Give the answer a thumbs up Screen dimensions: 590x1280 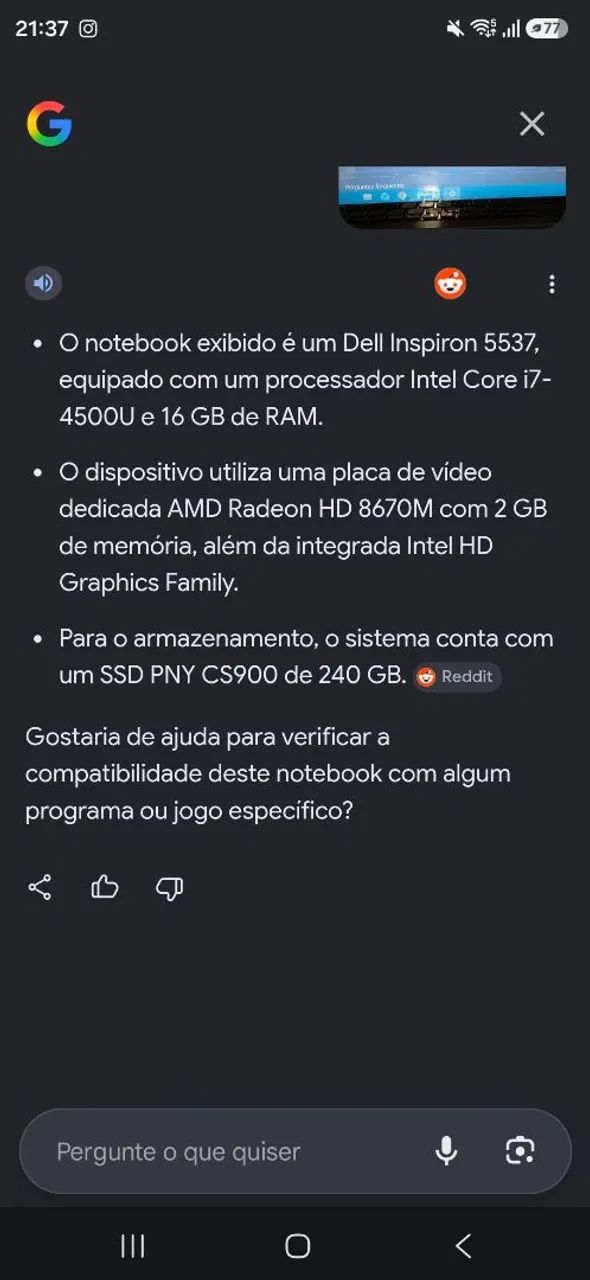pyautogui.click(x=105, y=887)
